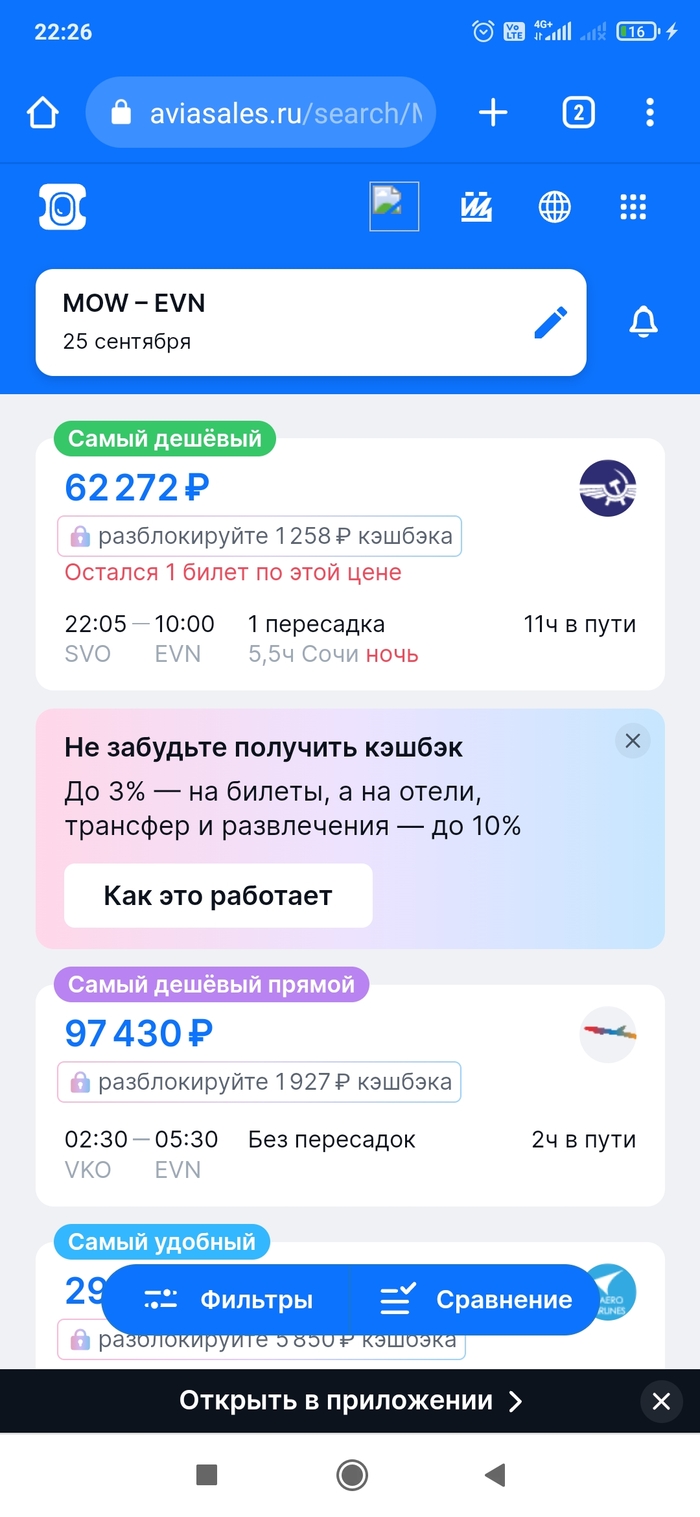Image resolution: width=700 pixels, height=1517 pixels.
Task: Go to the browser home page
Action: [x=43, y=113]
